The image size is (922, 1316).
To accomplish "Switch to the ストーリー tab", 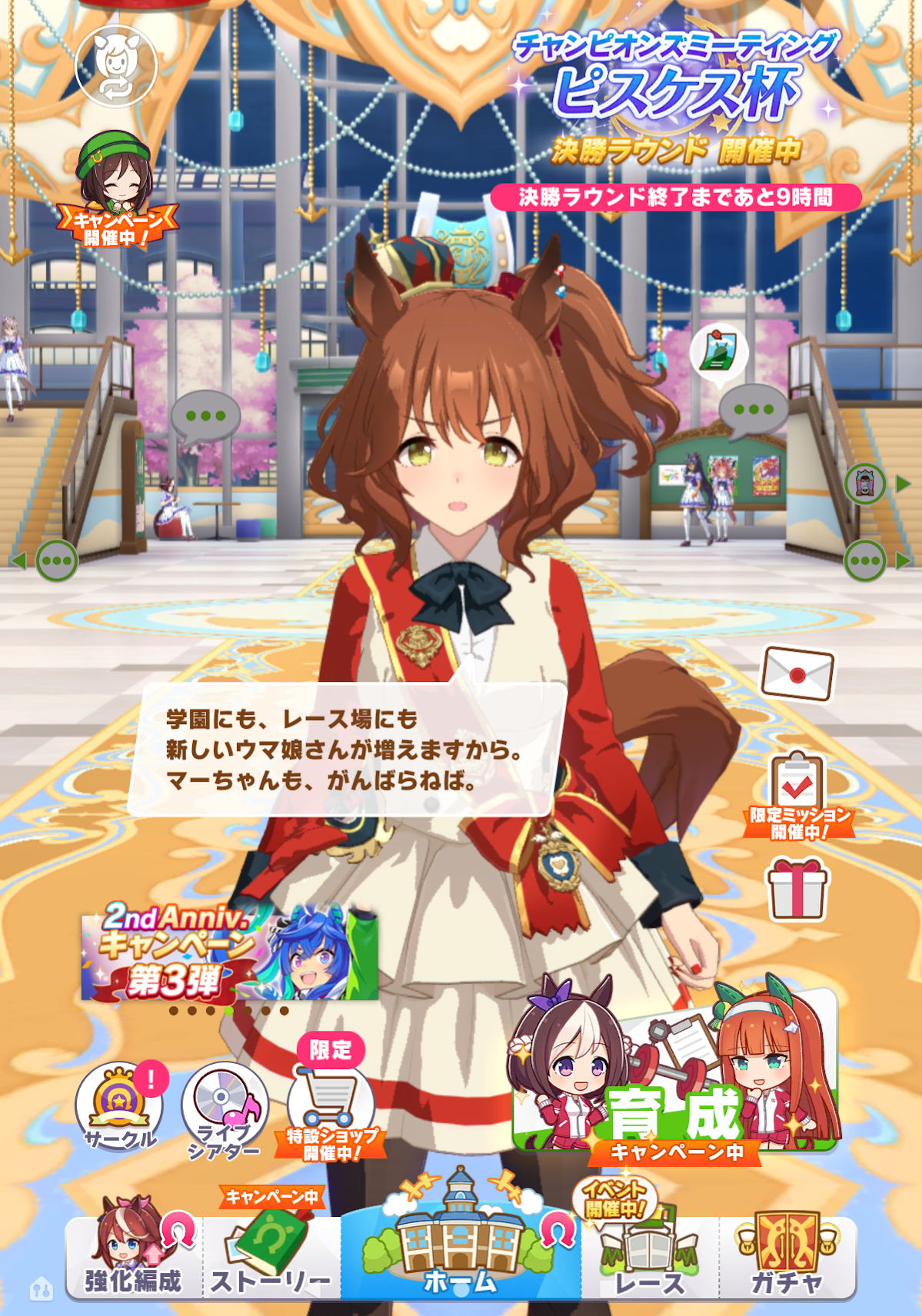I will pos(271,1255).
